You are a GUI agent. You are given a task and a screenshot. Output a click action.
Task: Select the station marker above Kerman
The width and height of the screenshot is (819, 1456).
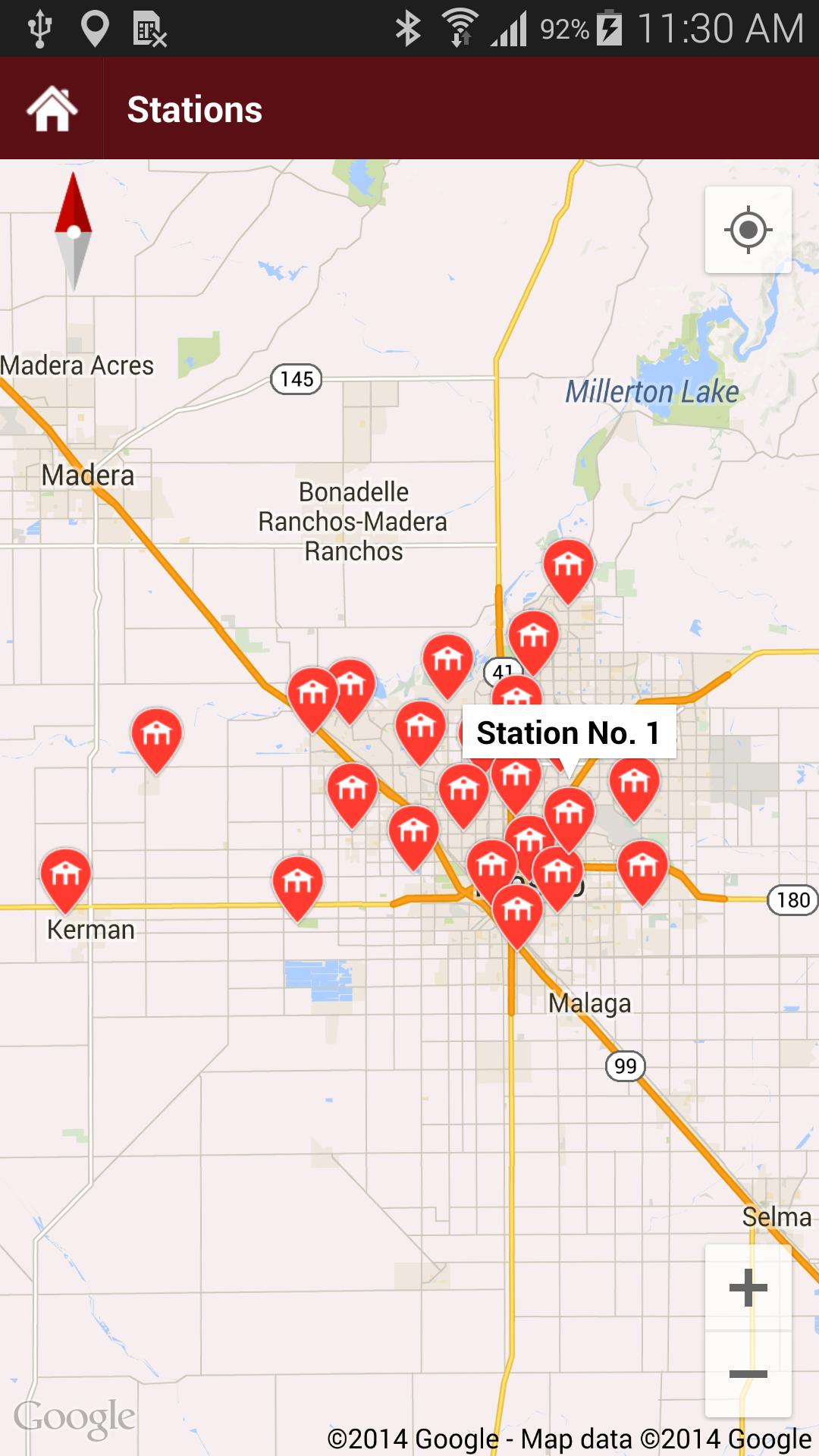point(66,876)
